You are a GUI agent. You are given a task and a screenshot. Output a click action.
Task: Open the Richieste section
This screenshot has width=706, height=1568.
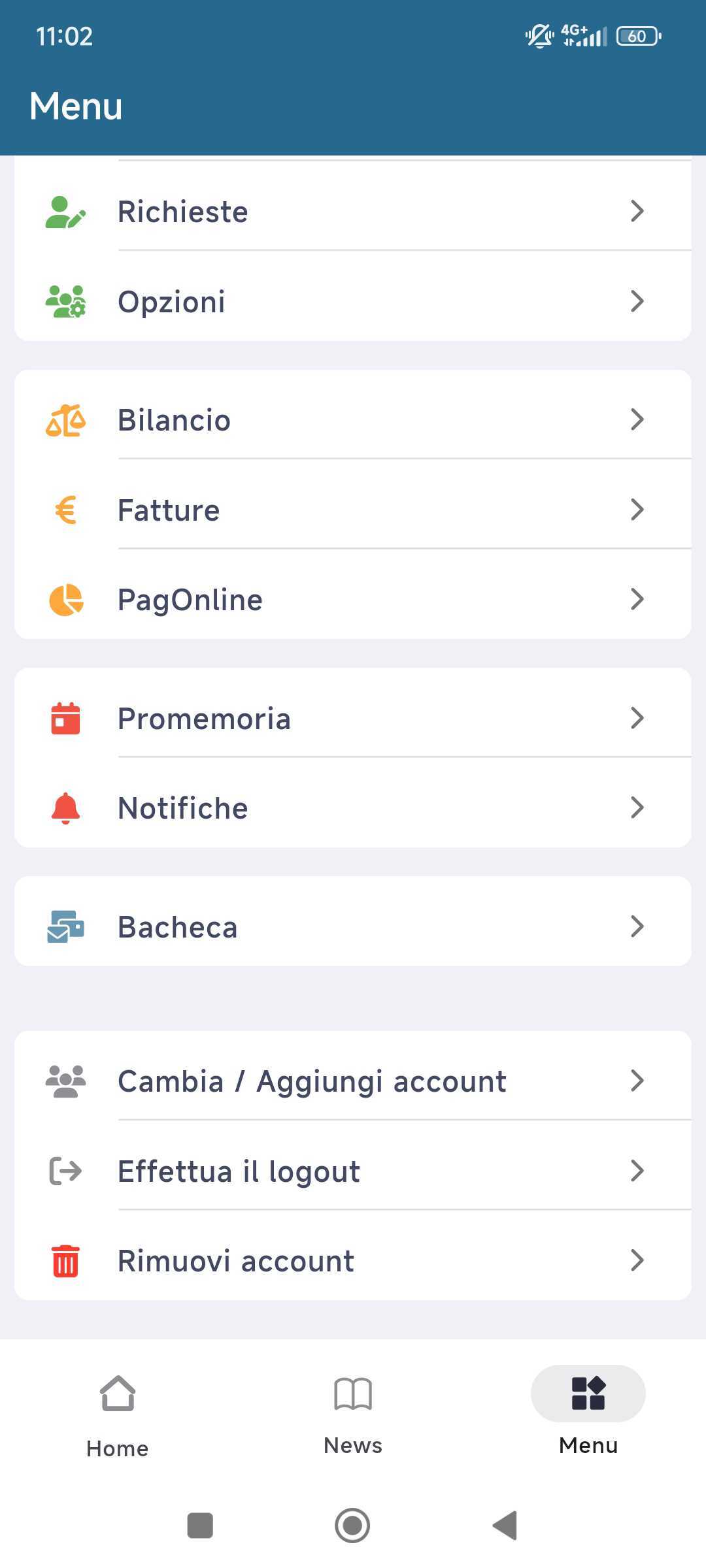[x=353, y=212]
